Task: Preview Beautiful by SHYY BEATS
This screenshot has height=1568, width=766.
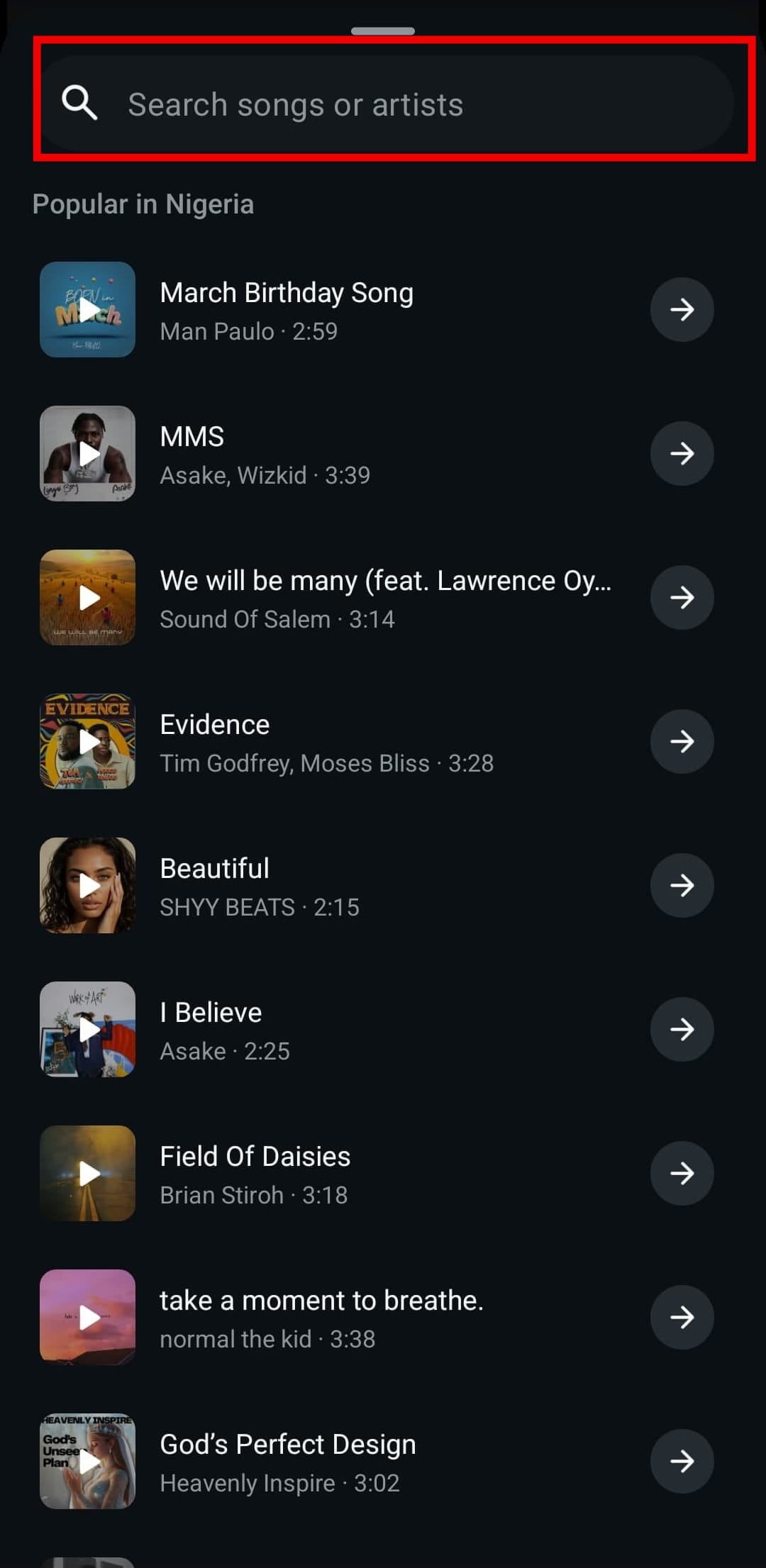Action: pyautogui.click(x=88, y=886)
